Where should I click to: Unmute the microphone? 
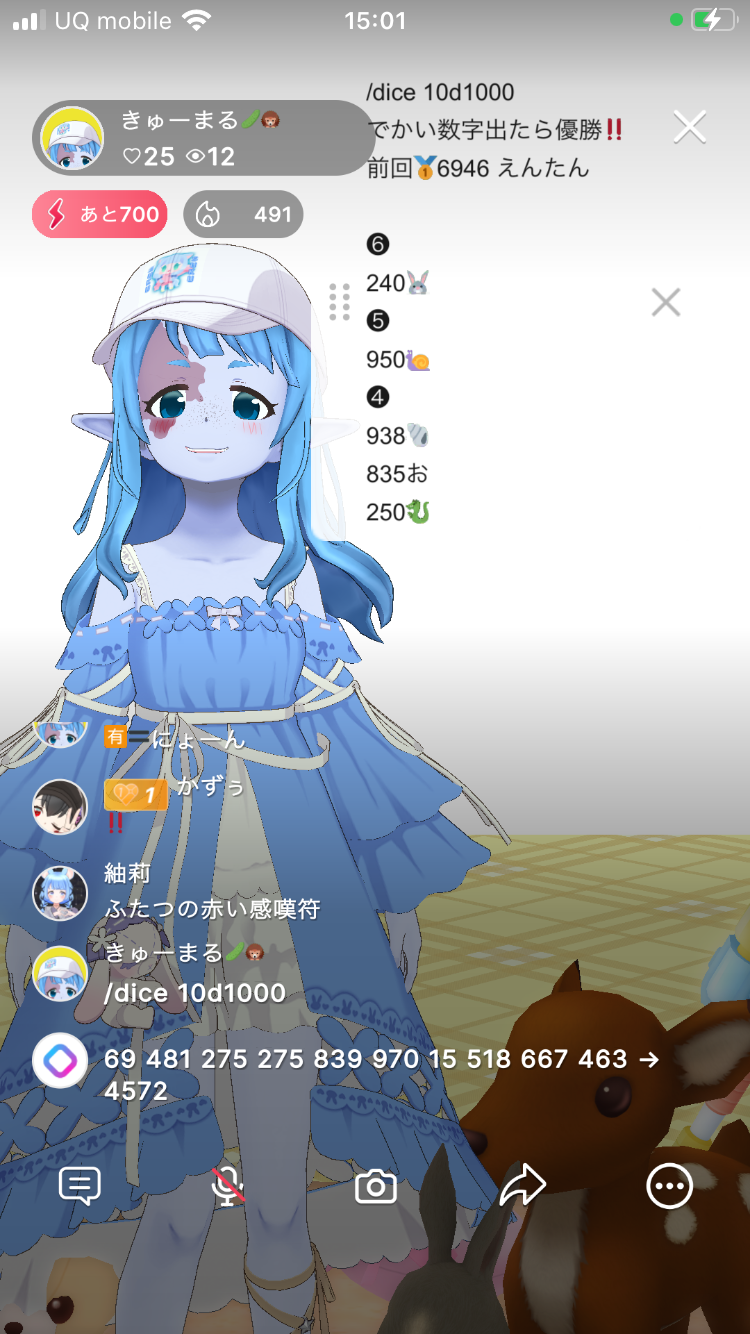click(229, 1187)
